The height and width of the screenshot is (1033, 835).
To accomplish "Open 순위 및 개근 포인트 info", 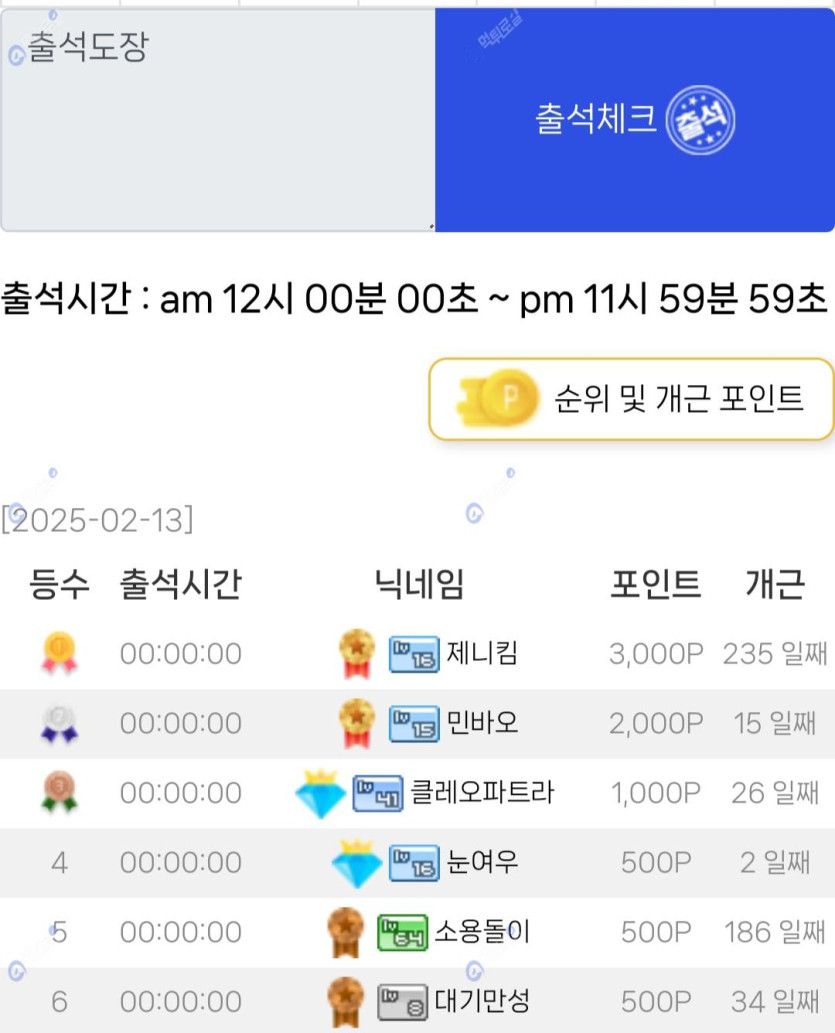I will [x=632, y=399].
